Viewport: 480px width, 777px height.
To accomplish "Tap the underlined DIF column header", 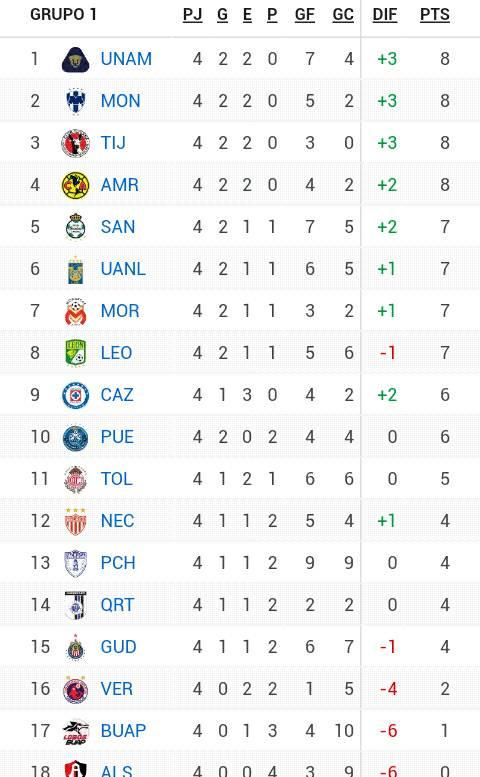I will click(385, 15).
